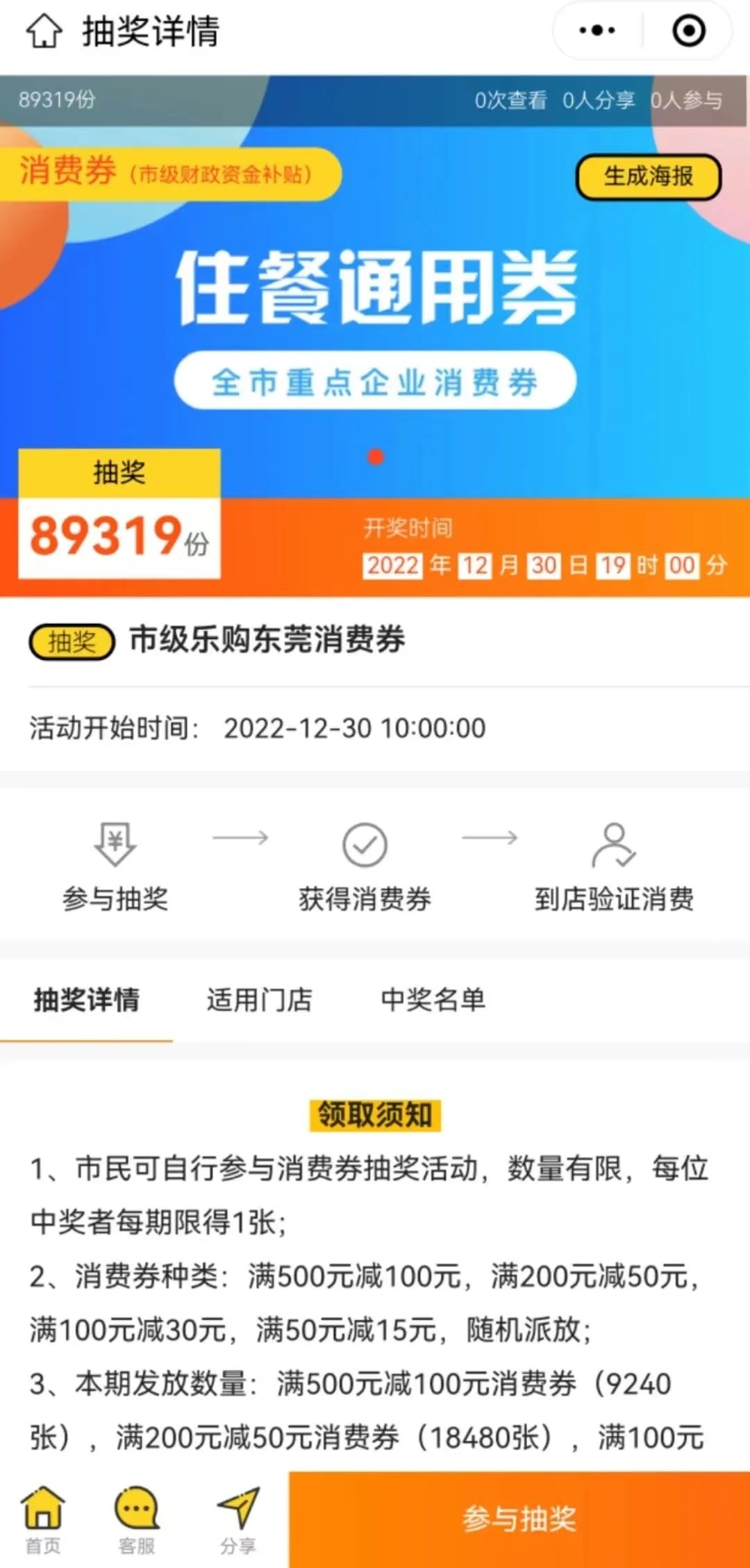Join the draw with 参与抽奖 button
This screenshot has height=1568, width=750.
519,1519
